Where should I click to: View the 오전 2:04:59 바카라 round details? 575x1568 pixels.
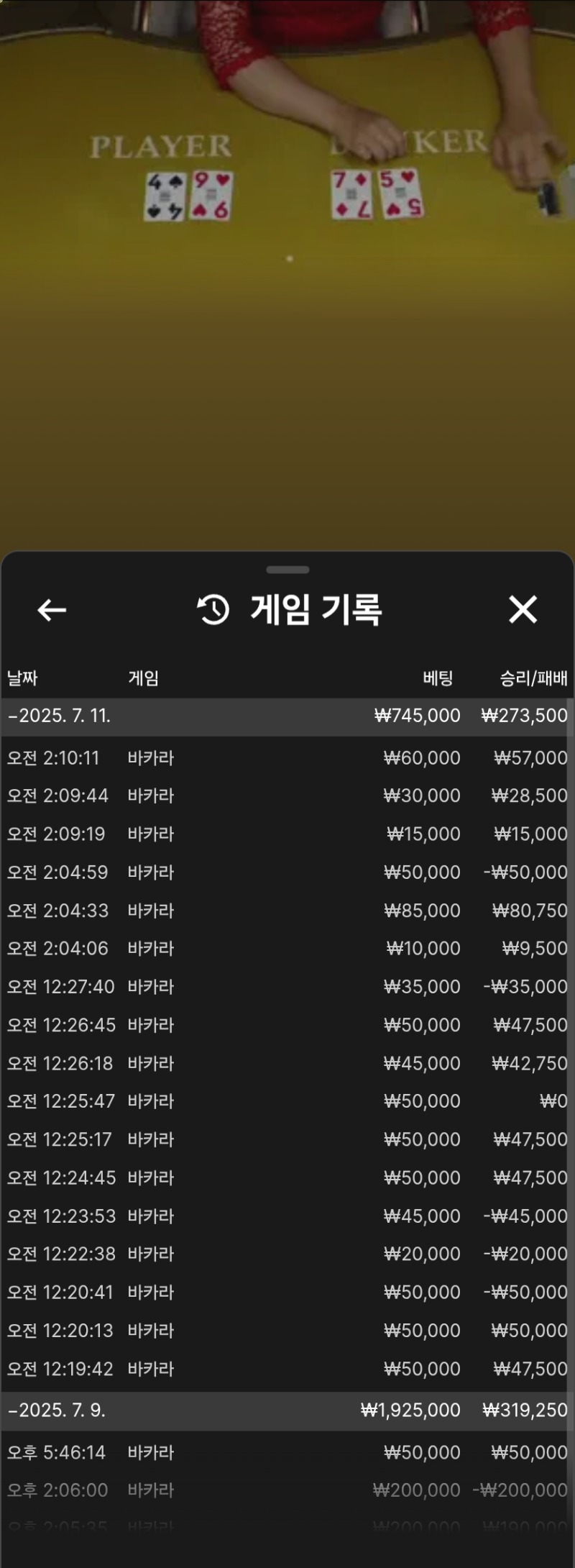pyautogui.click(x=286, y=872)
